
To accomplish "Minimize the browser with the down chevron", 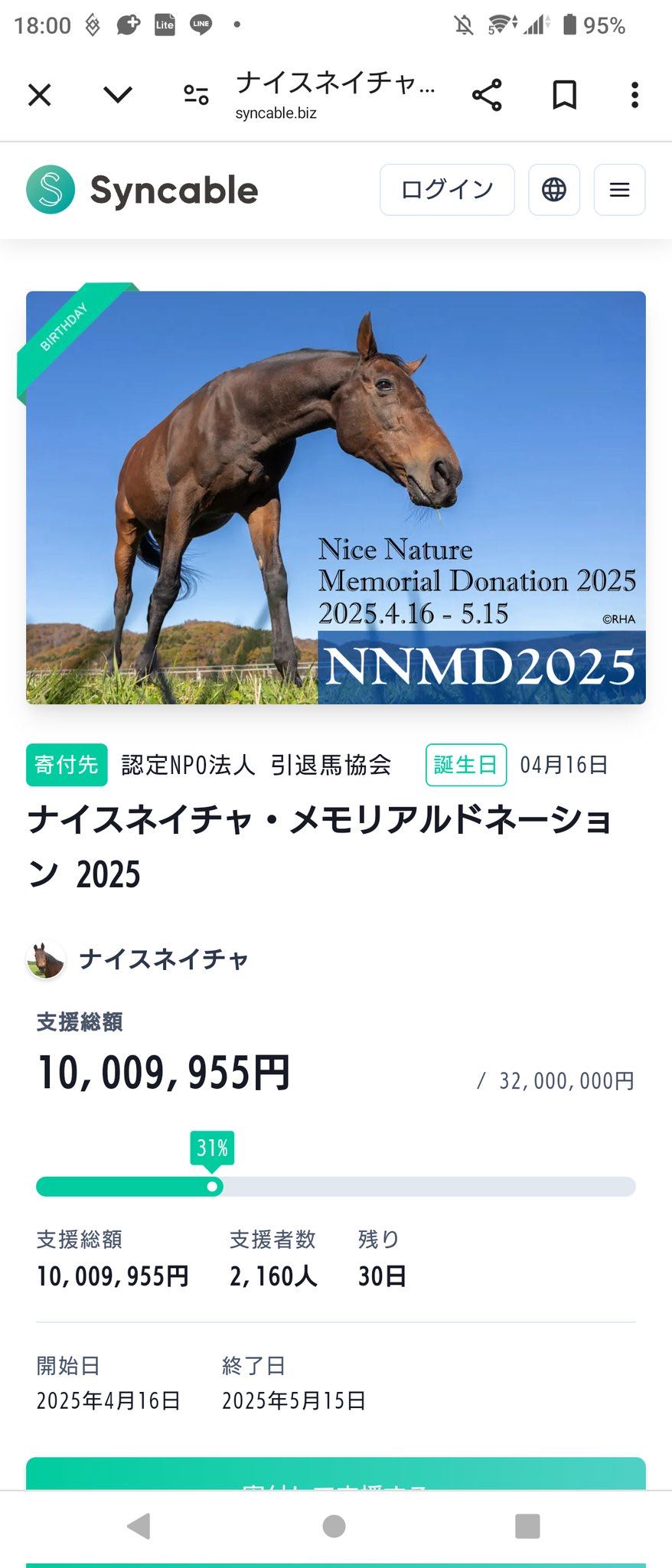I will click(117, 95).
